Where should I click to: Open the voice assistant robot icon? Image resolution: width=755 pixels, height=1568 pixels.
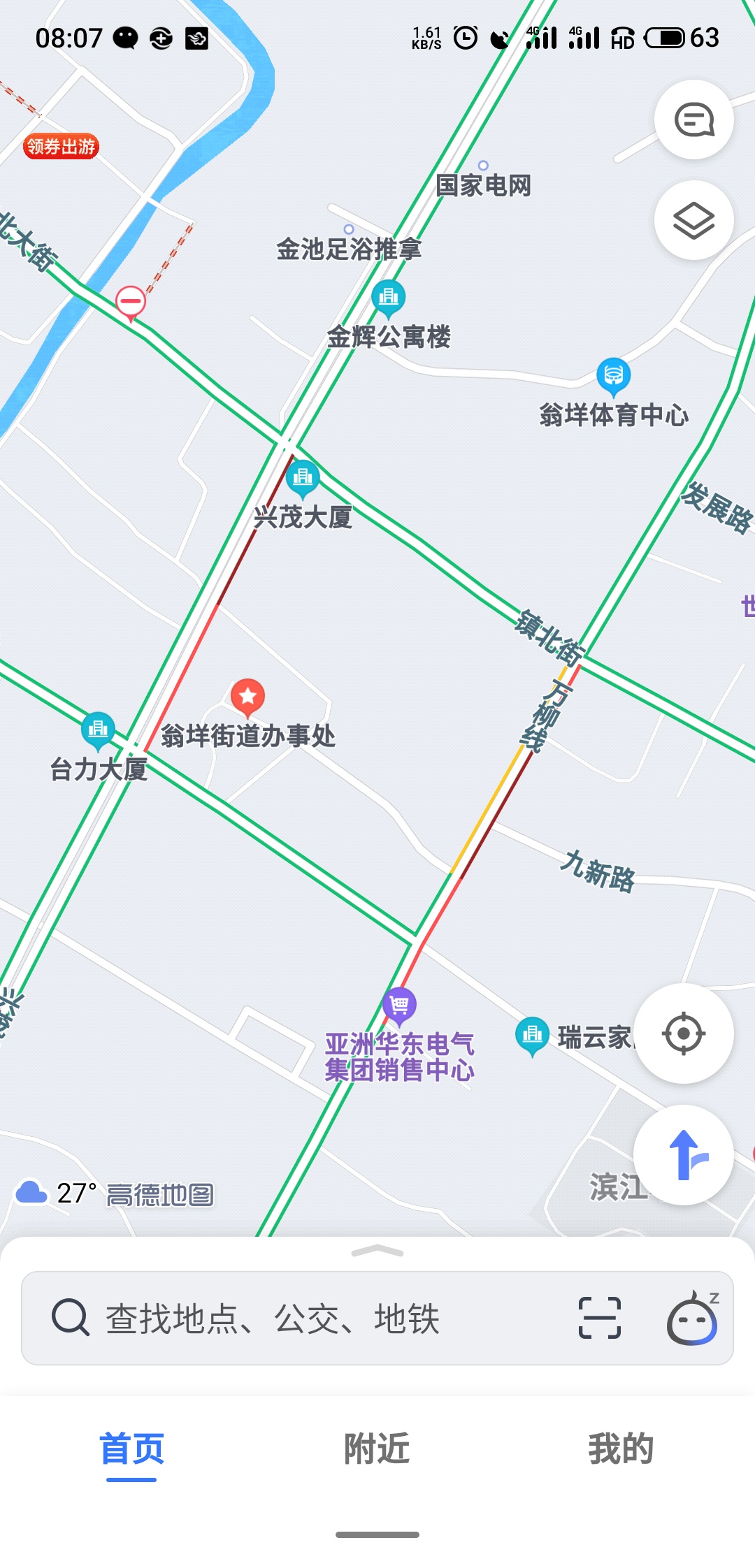click(x=692, y=1319)
